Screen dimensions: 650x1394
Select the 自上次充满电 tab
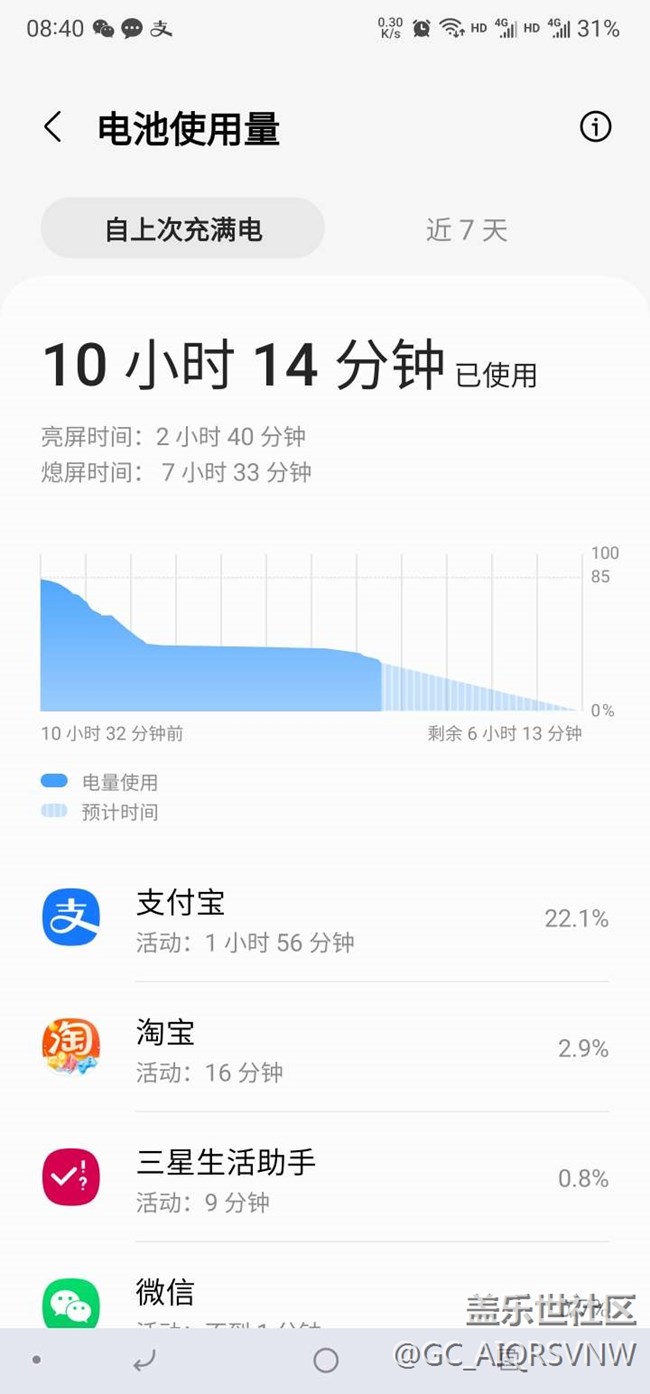pyautogui.click(x=183, y=229)
